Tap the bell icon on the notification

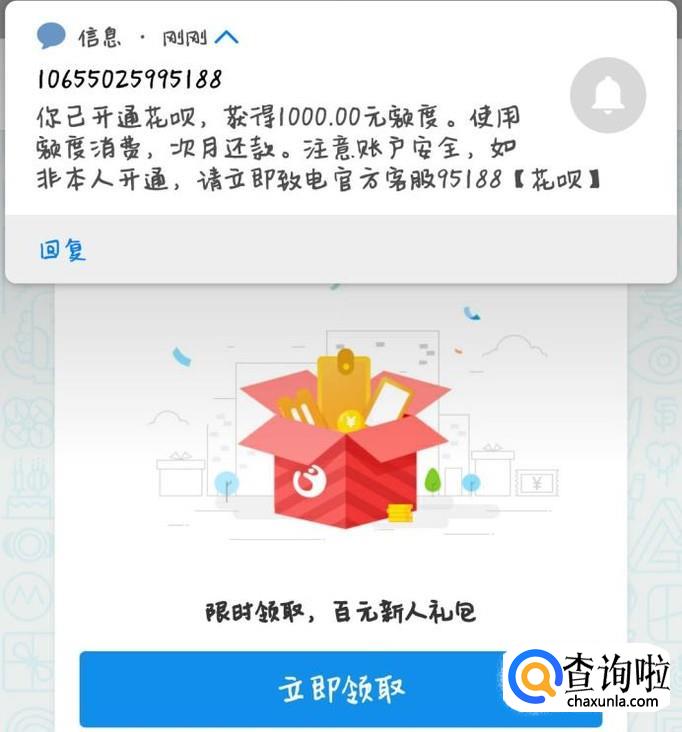point(607,96)
